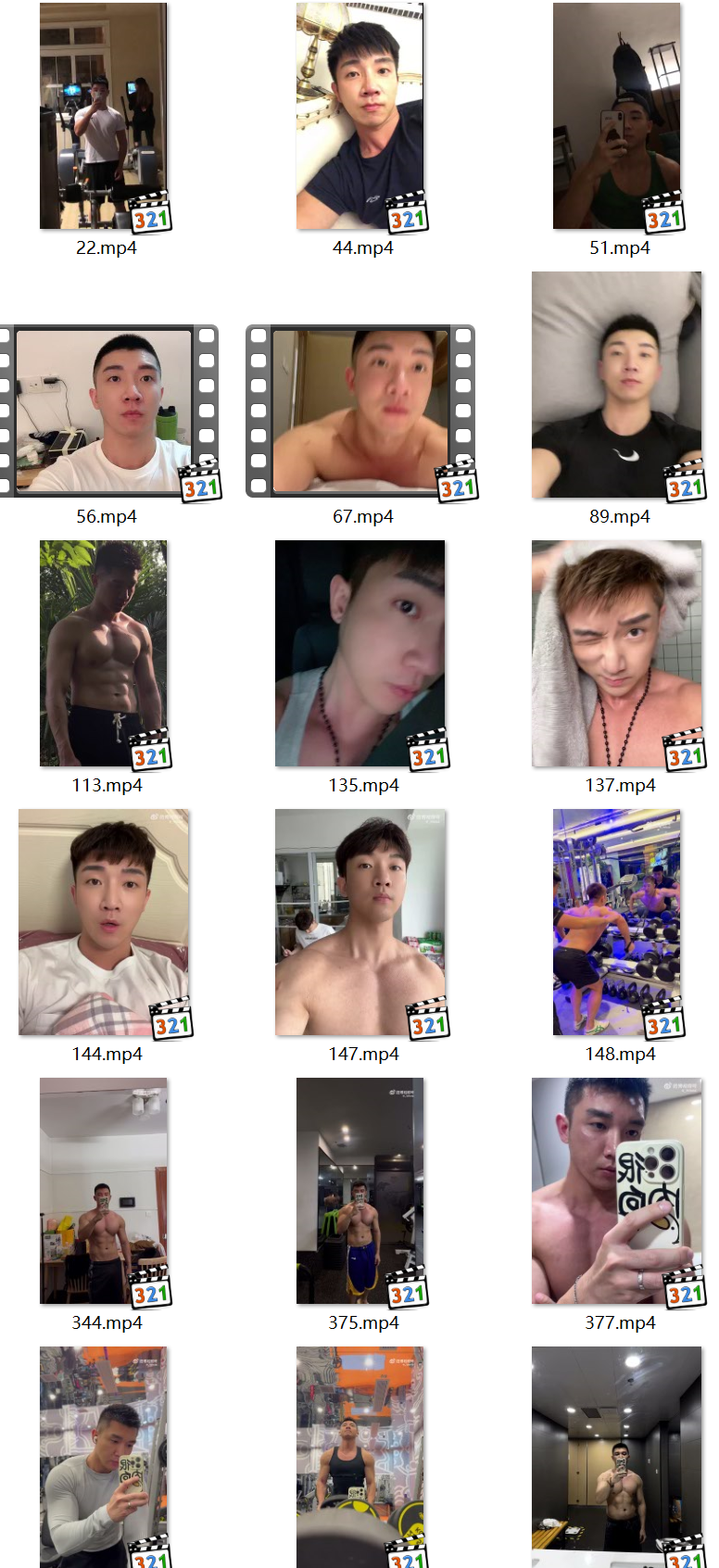Open the video 135.mp4

coord(360,653)
